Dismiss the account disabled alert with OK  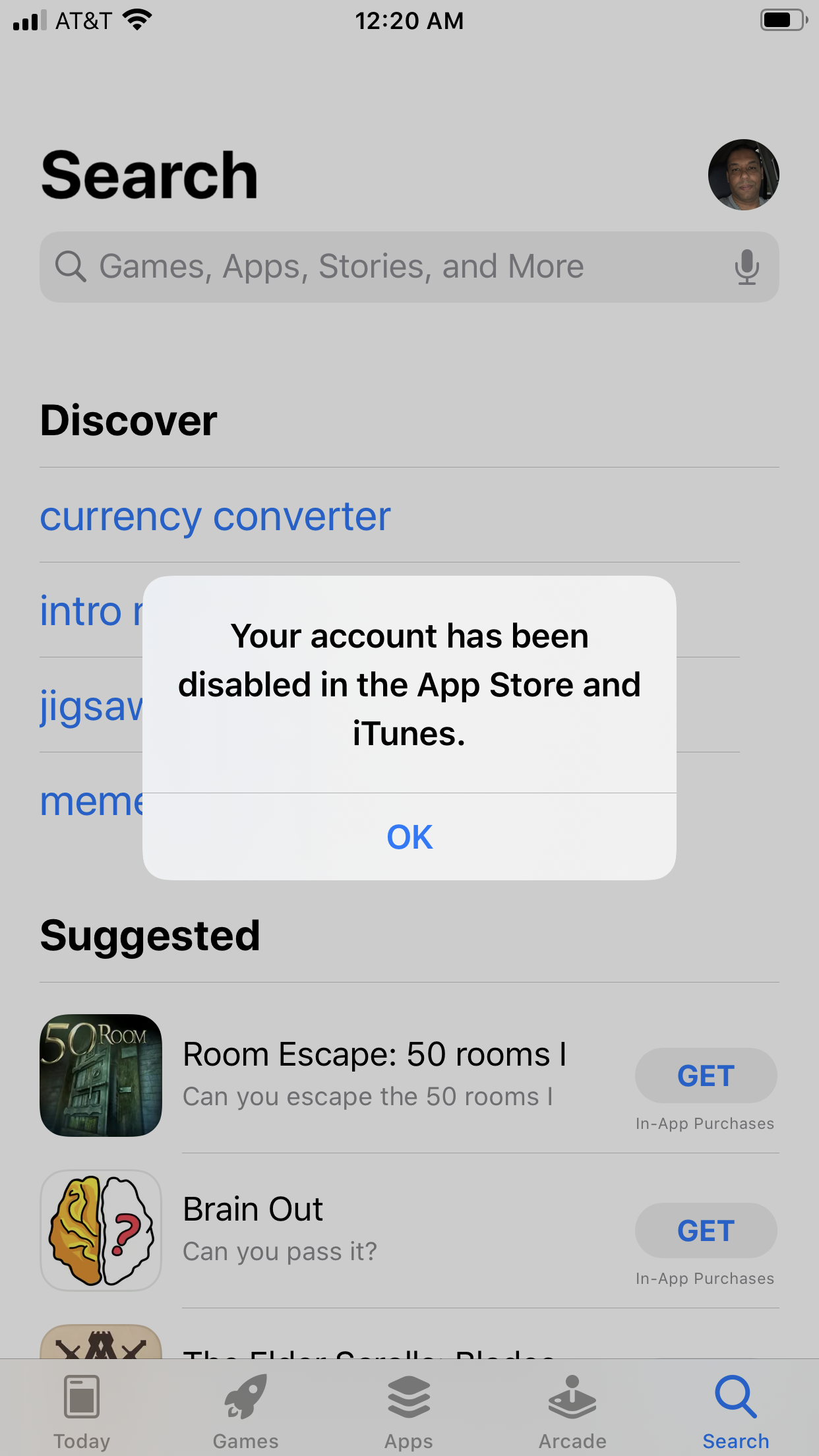(409, 837)
